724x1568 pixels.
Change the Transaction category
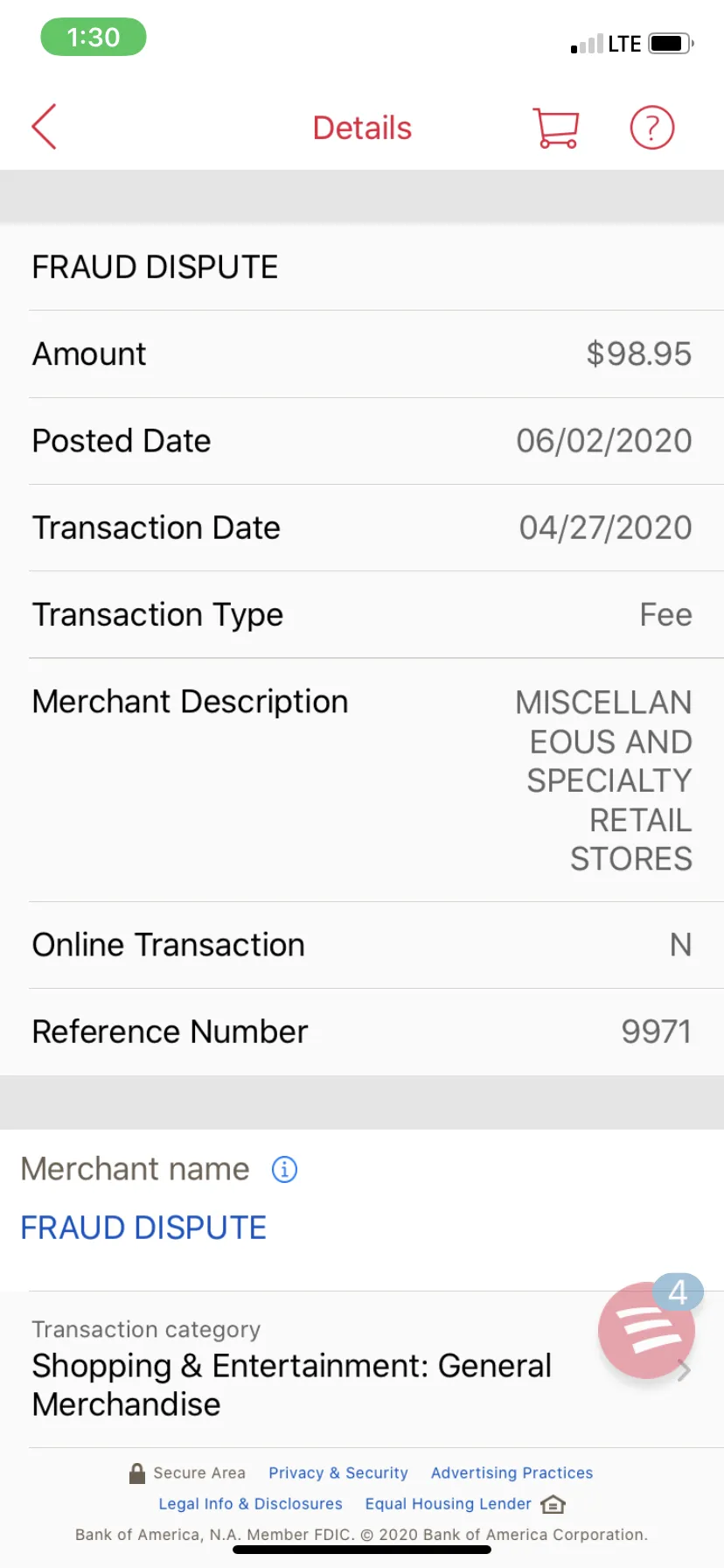(x=362, y=1369)
